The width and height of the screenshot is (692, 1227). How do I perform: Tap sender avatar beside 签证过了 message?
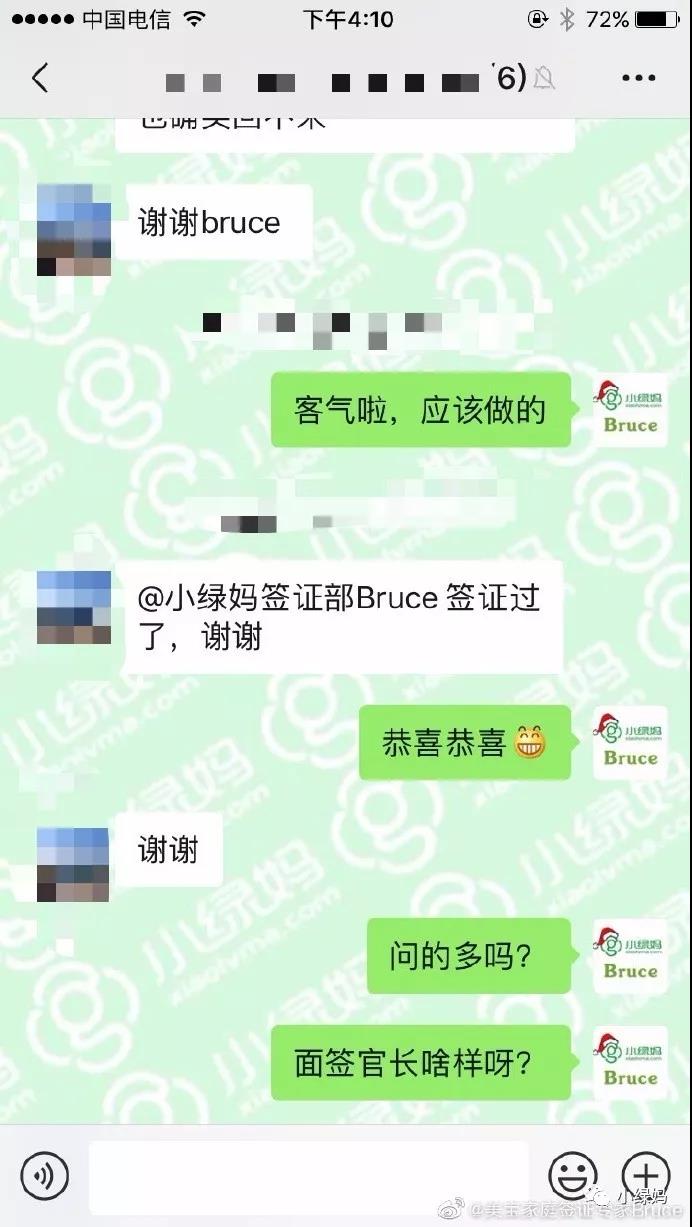pyautogui.click(x=74, y=606)
